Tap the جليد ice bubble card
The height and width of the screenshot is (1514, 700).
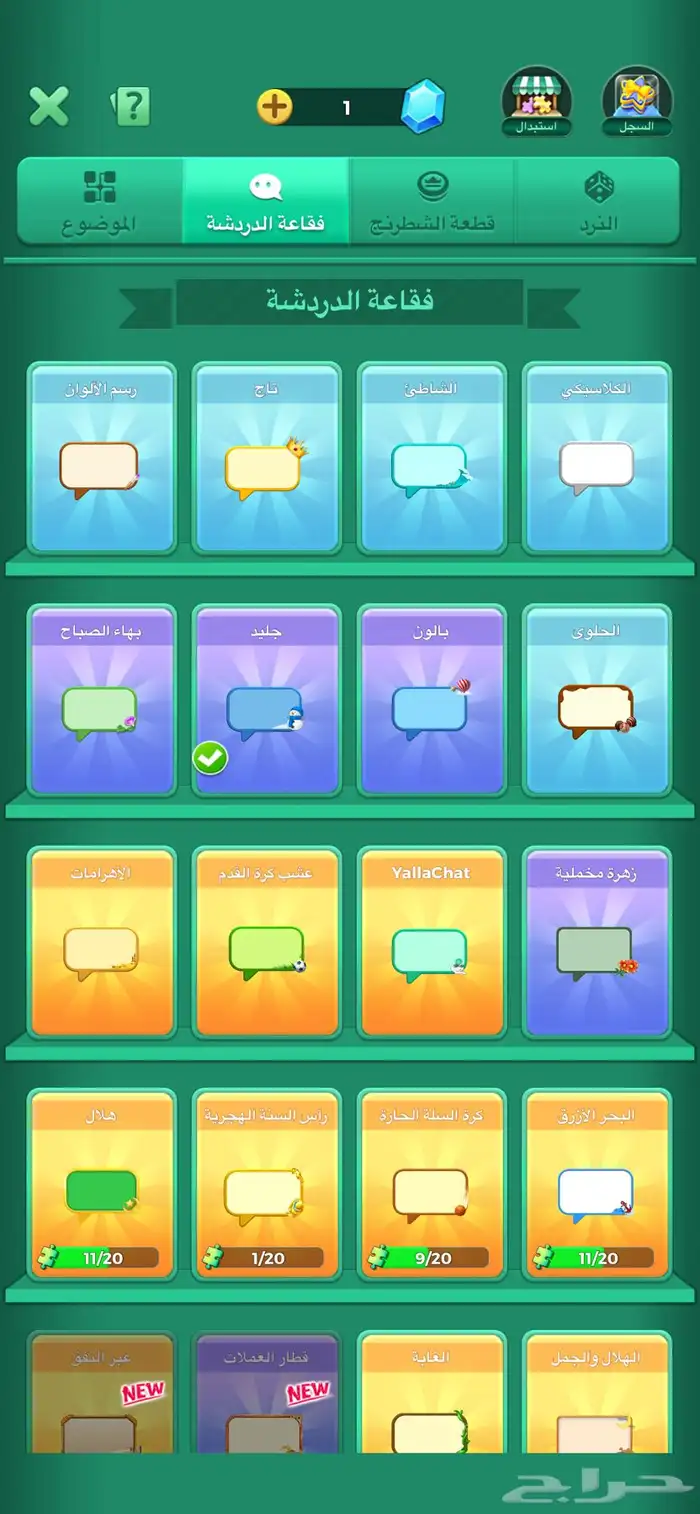tap(266, 700)
